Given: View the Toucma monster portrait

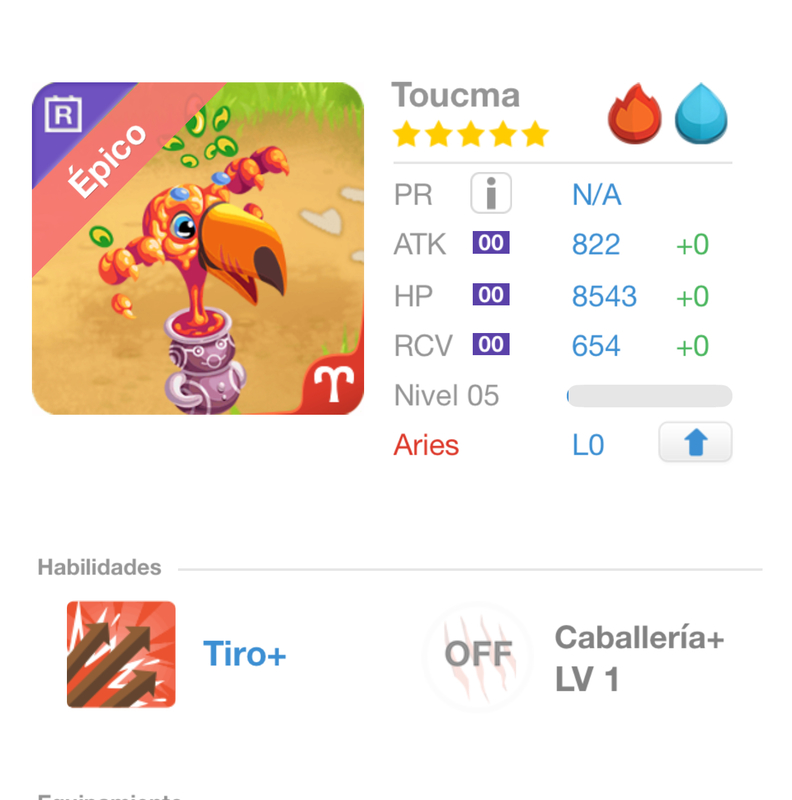Looking at the screenshot, I should pyautogui.click(x=198, y=249).
